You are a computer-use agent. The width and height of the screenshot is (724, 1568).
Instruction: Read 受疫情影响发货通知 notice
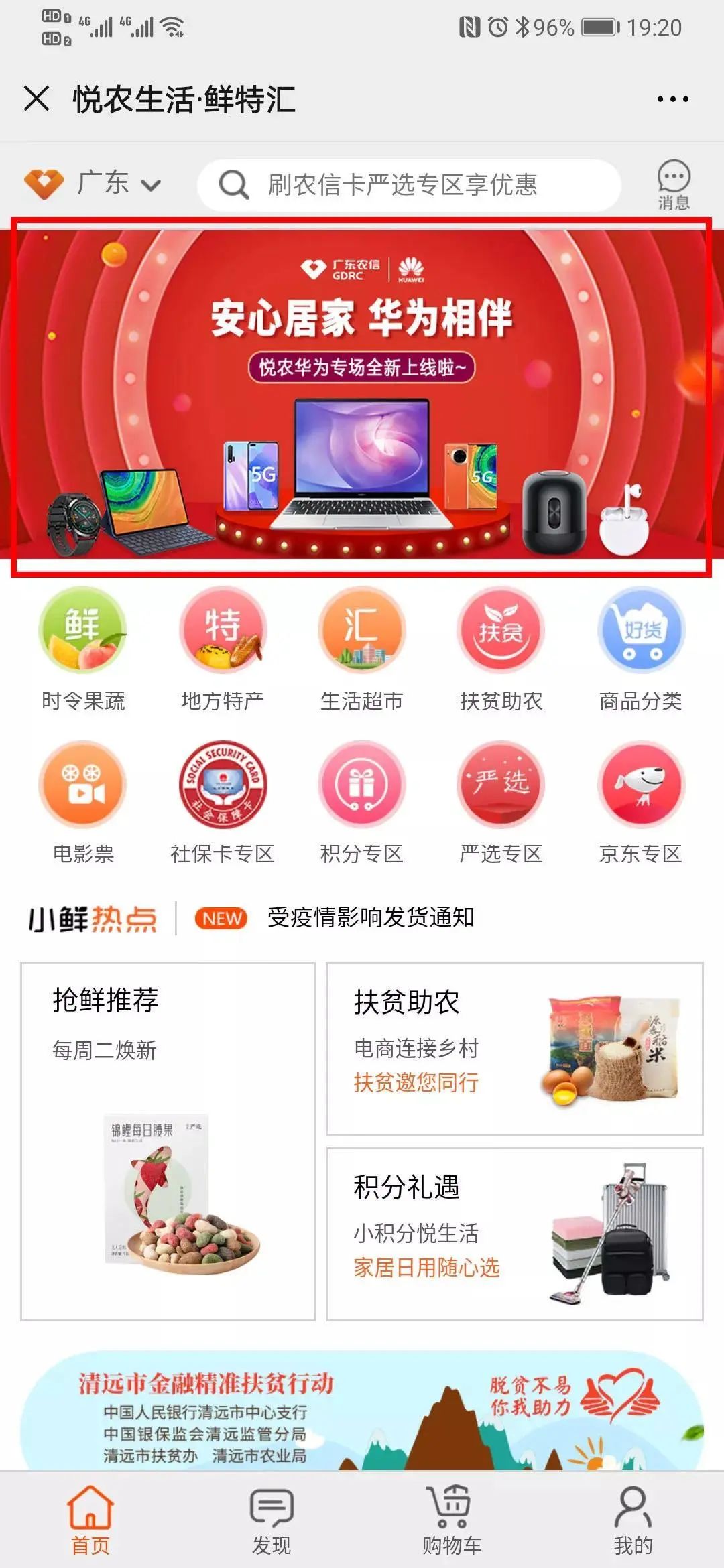click(371, 917)
